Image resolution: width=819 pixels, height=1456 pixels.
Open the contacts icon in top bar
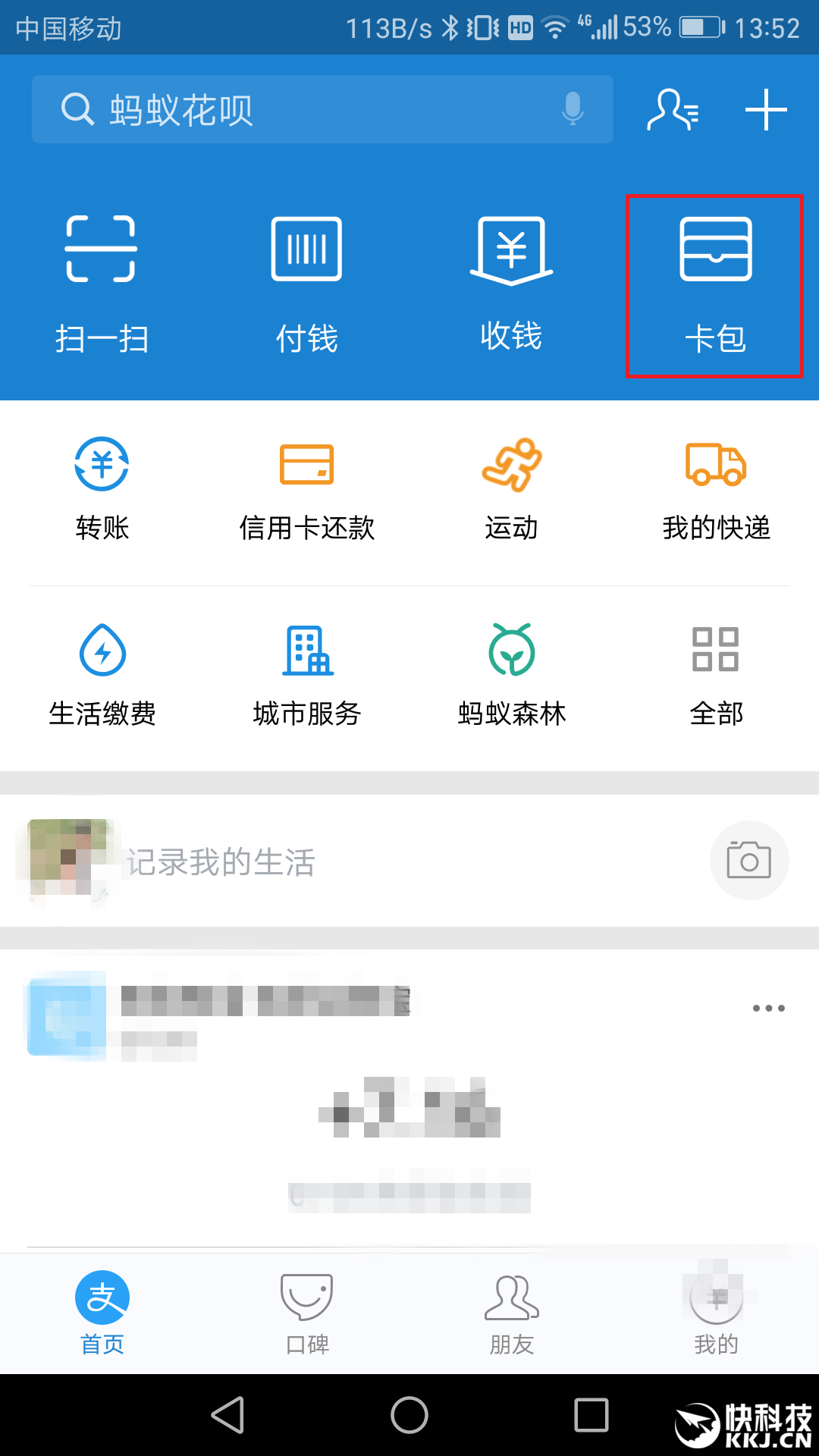[673, 110]
